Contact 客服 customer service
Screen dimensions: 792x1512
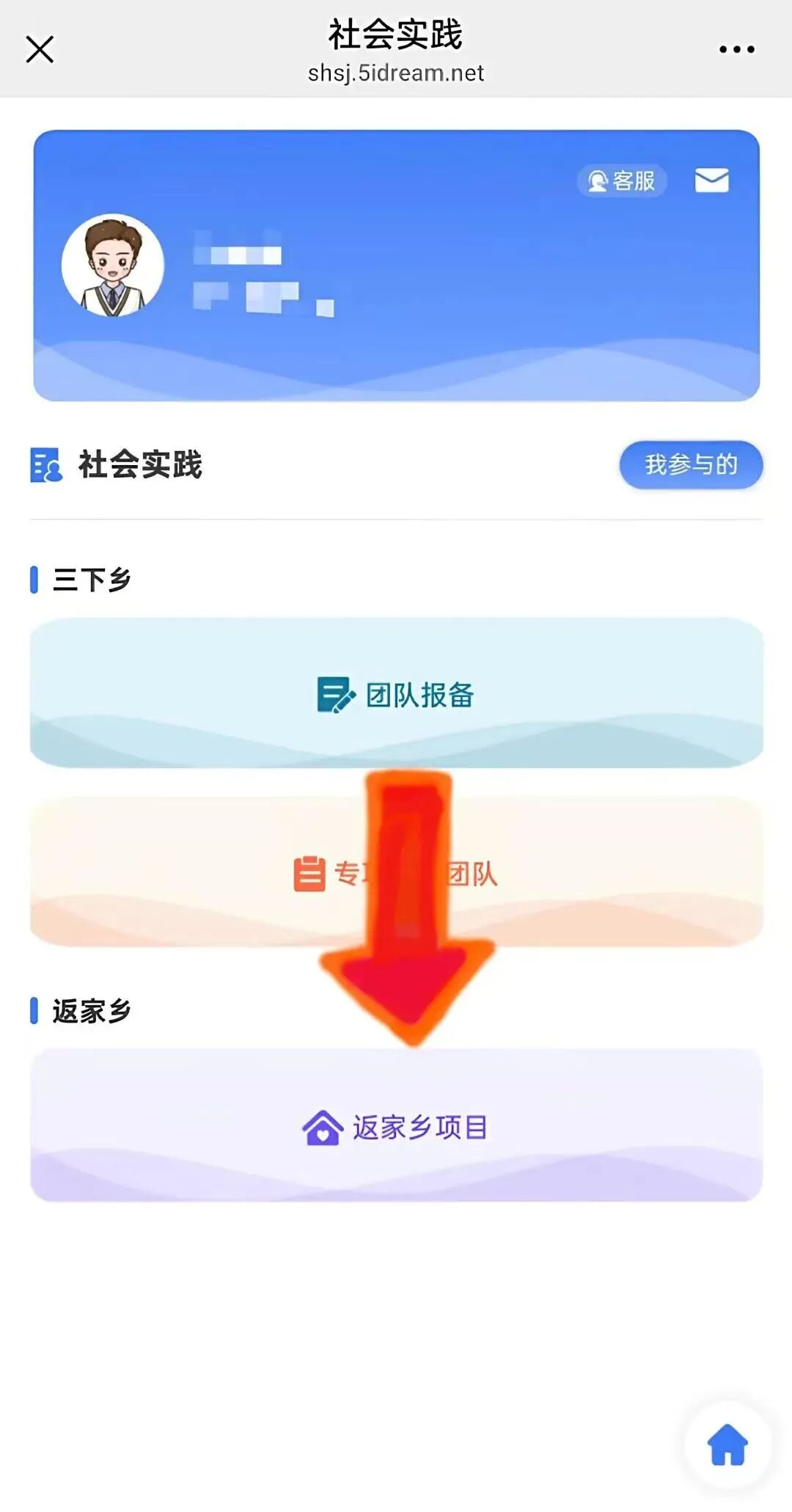pyautogui.click(x=622, y=180)
